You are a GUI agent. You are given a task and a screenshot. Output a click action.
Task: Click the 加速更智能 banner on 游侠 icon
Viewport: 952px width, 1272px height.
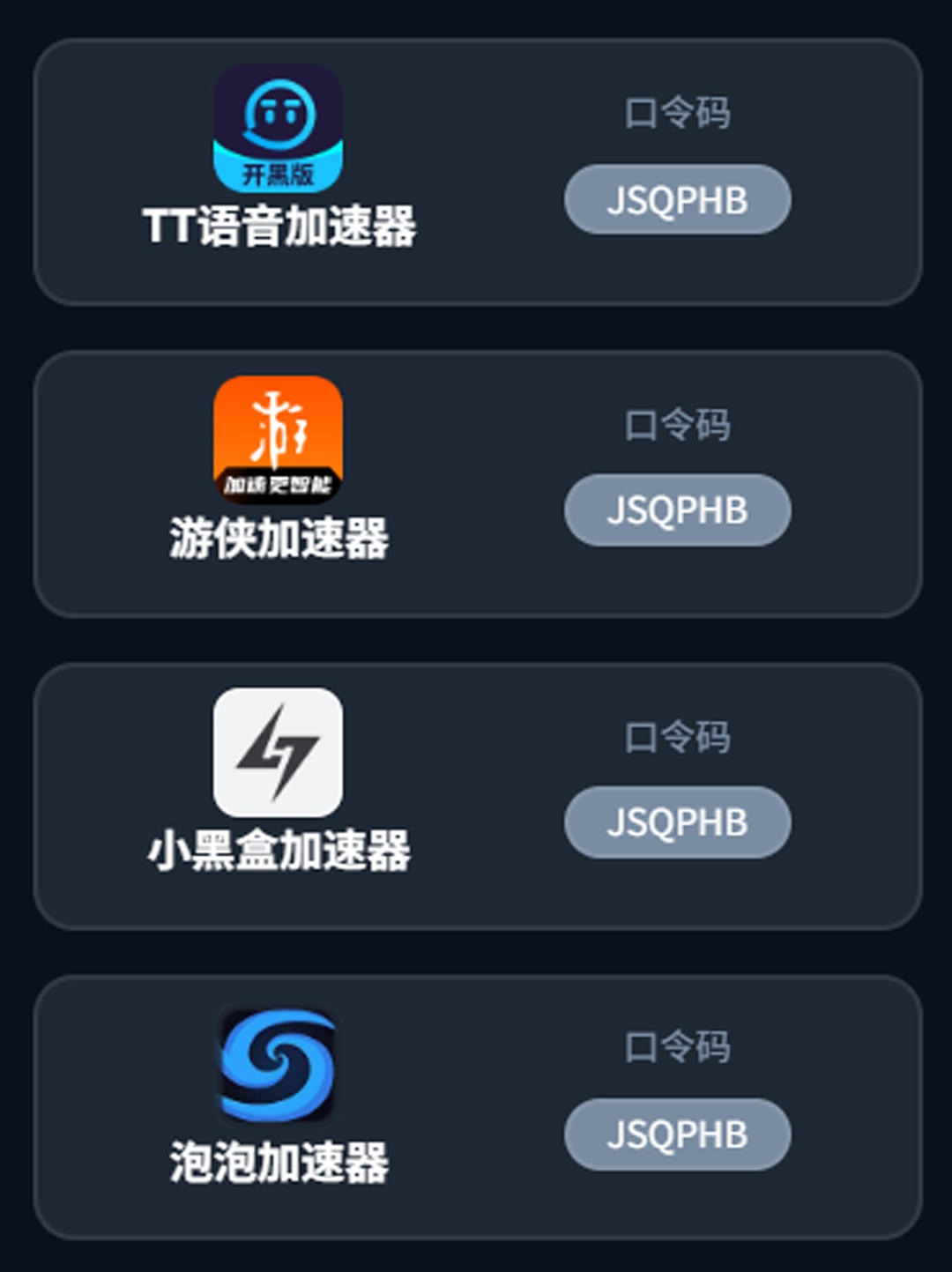pos(278,483)
